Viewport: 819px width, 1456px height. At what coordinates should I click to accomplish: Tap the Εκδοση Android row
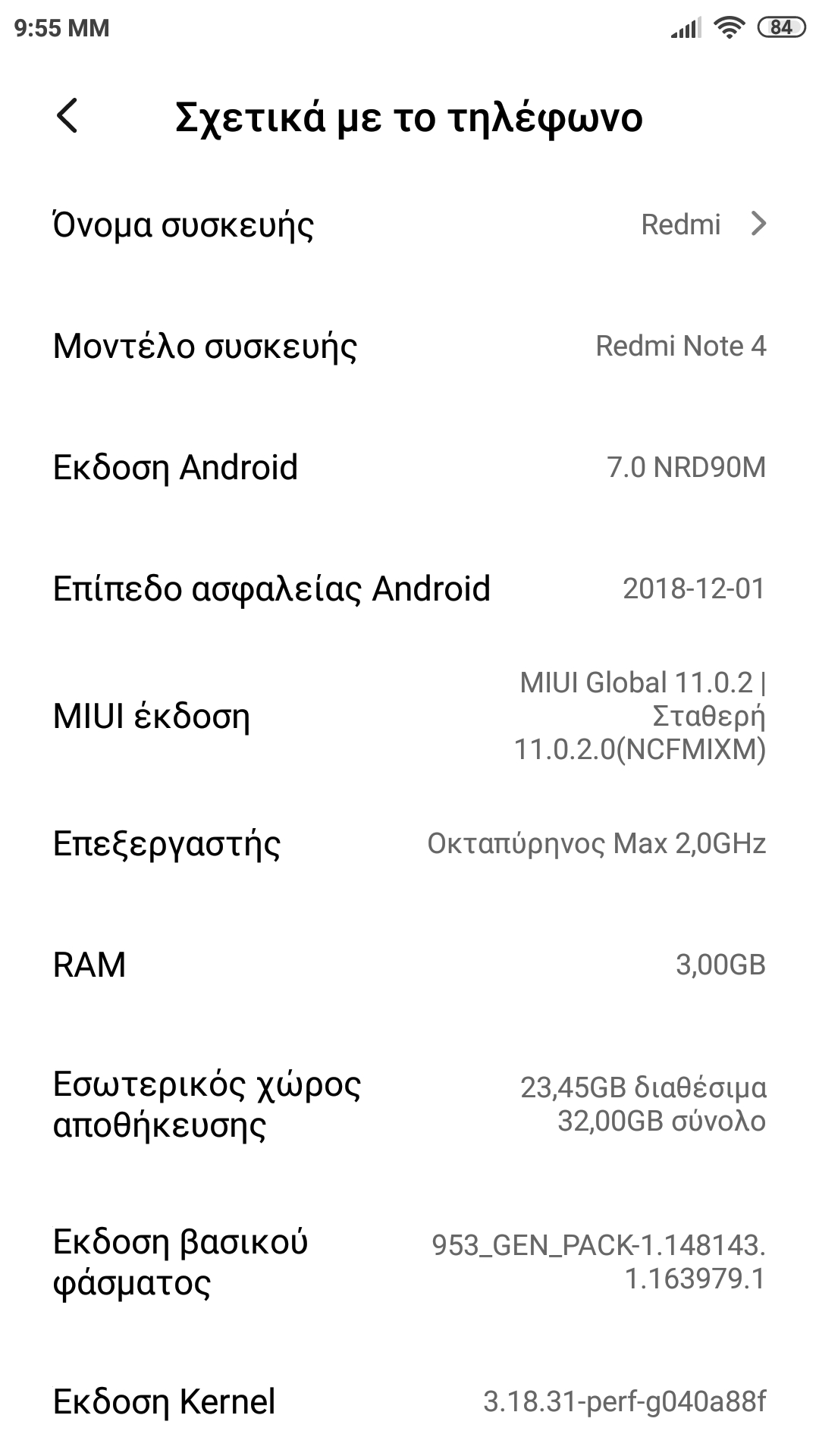click(409, 467)
